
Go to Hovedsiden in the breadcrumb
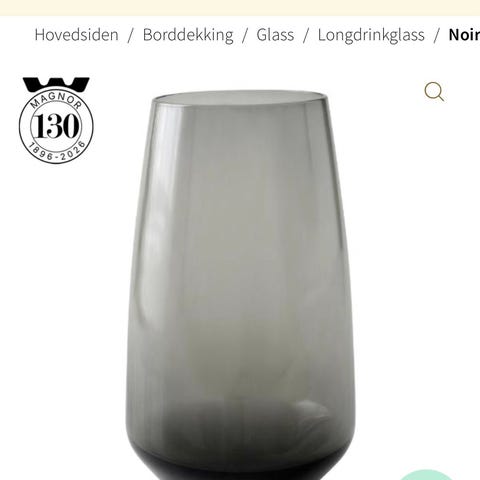pyautogui.click(x=77, y=35)
